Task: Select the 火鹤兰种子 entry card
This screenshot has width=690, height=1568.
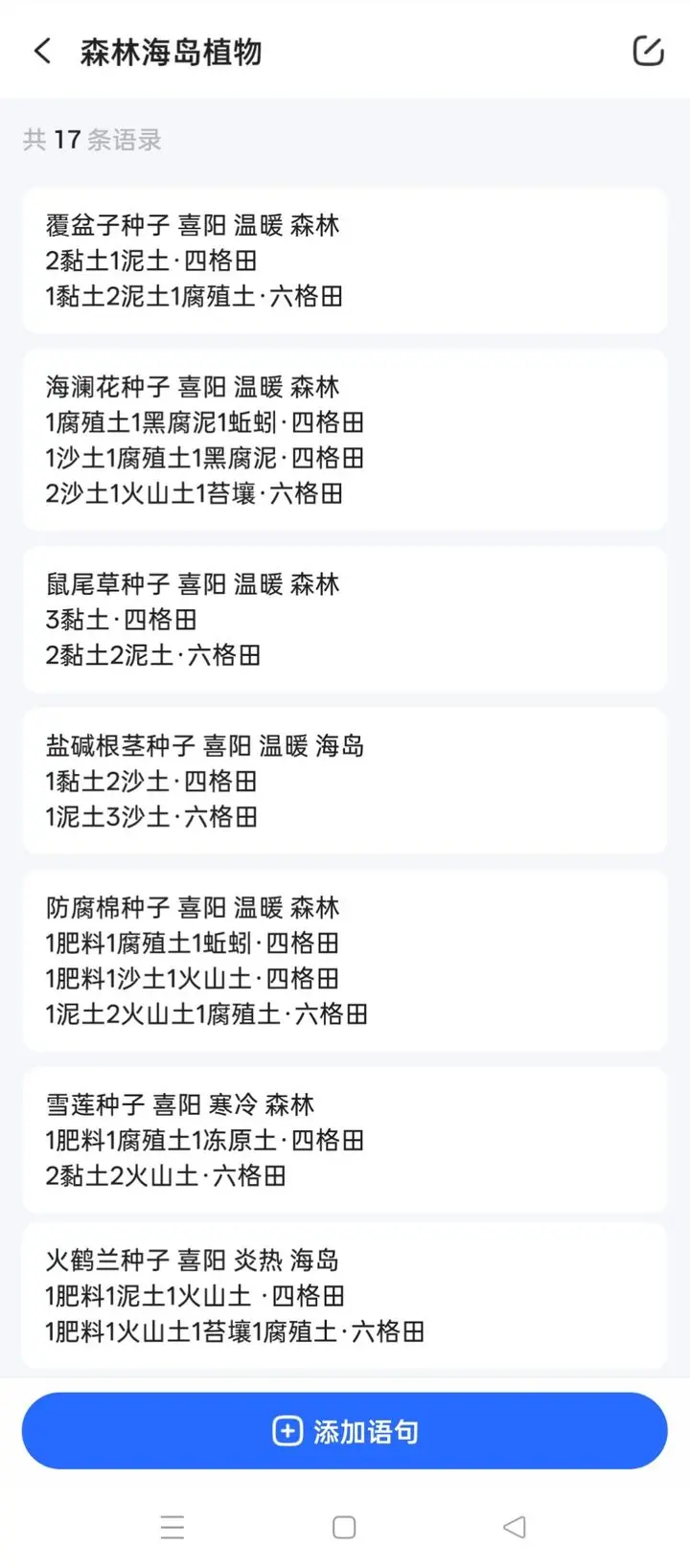Action: [345, 1295]
